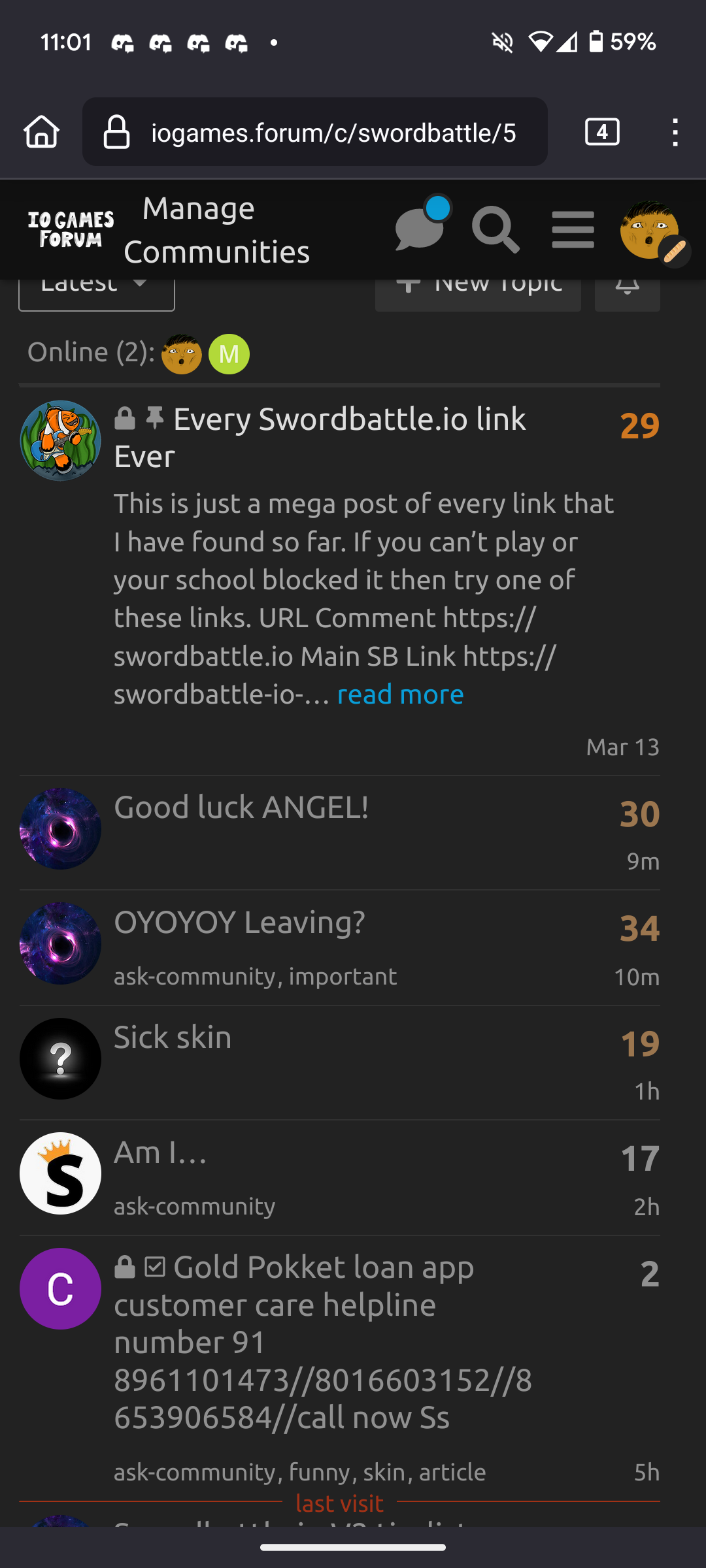The image size is (706, 1568).
Task: Select the important tag under OYOYOY Leaving?
Action: click(x=343, y=976)
